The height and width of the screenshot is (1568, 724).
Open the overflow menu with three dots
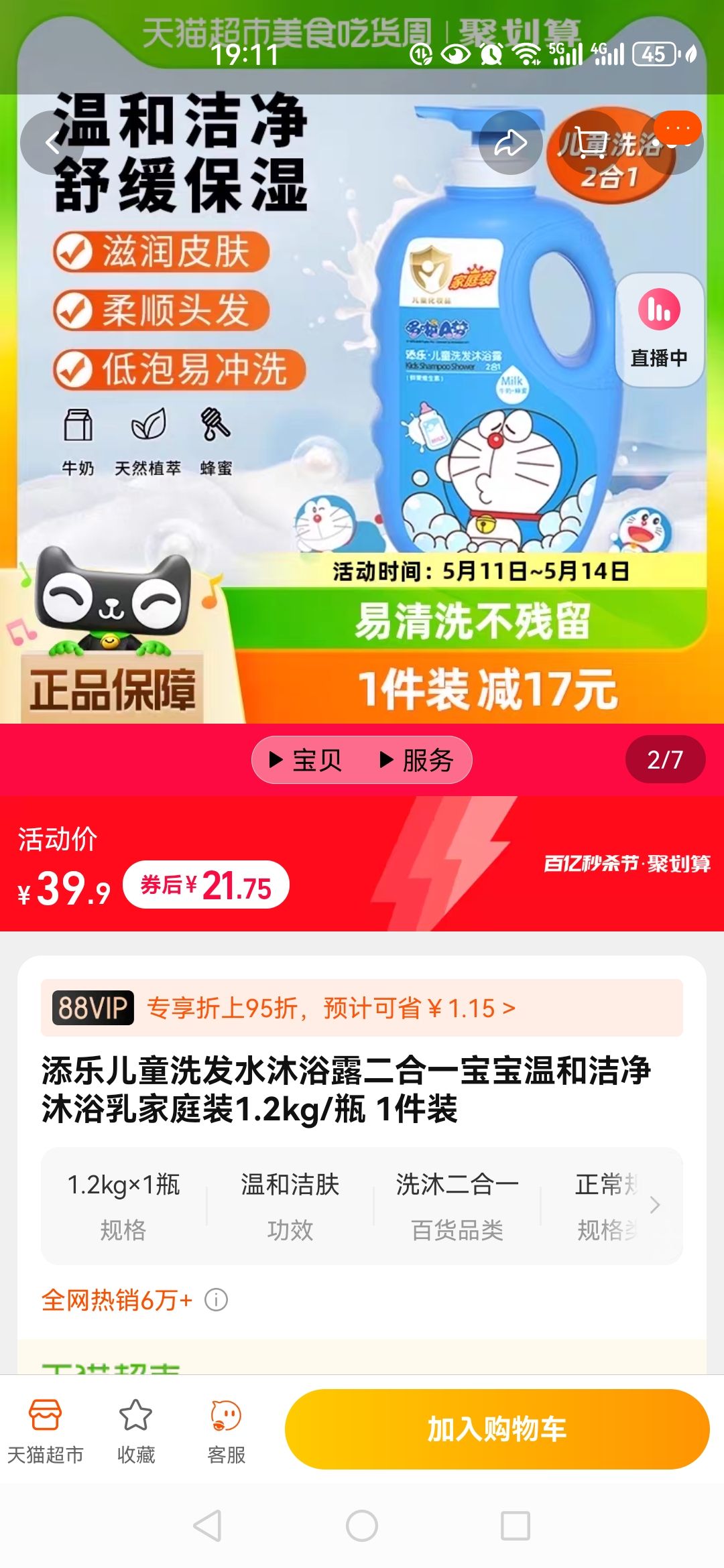coord(672,141)
